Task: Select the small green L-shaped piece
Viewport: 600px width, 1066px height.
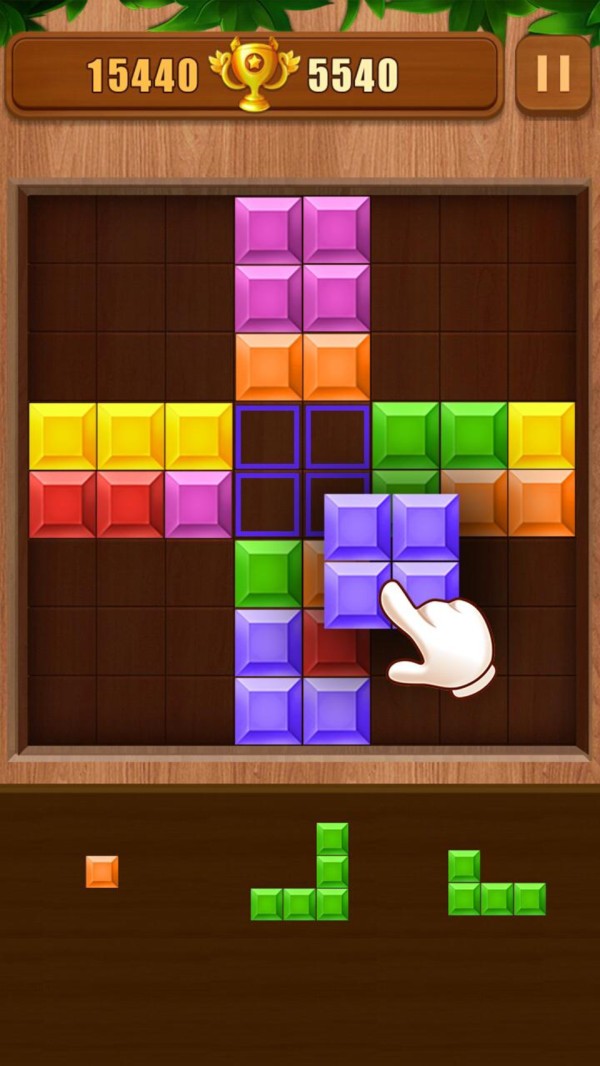Action: pos(497,882)
